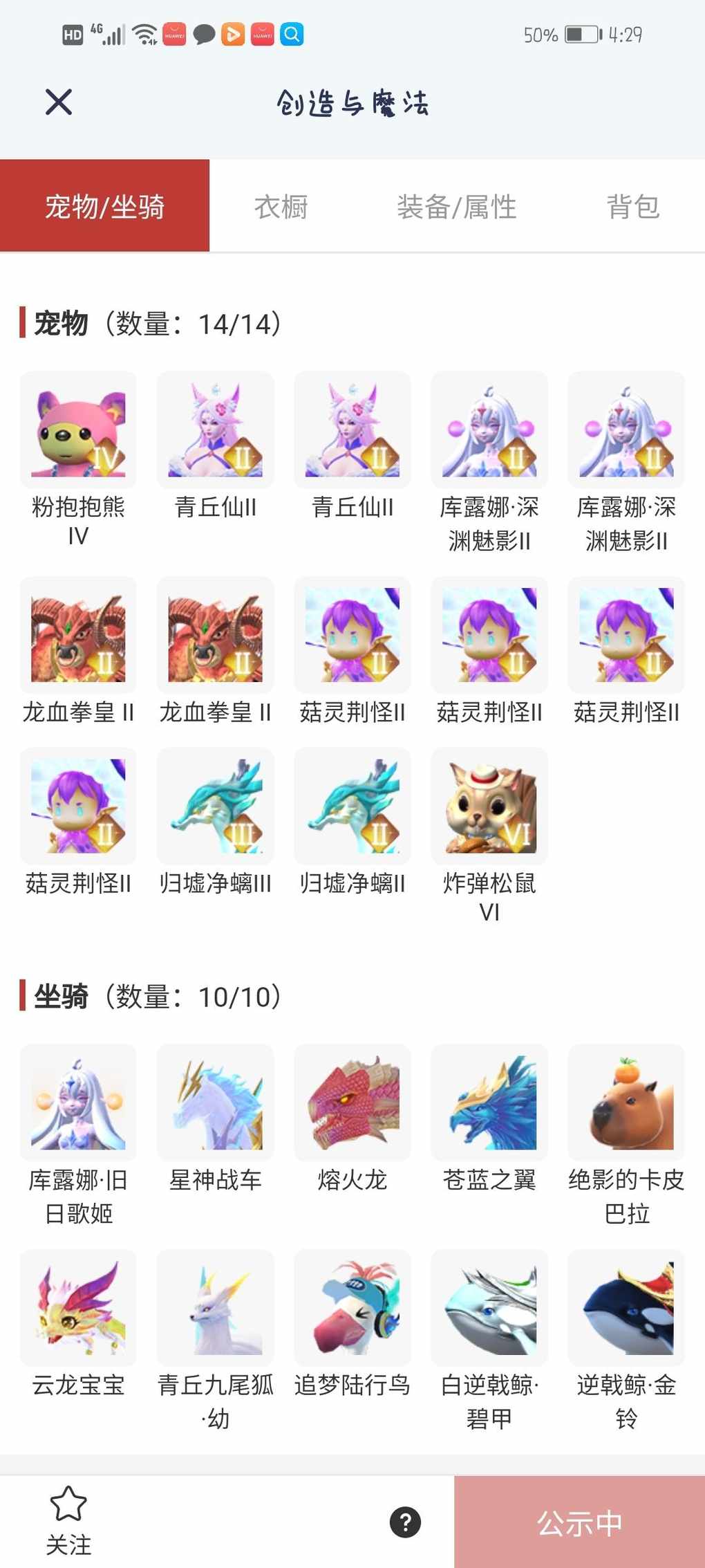View the 苍蓝之翼 mount
The image size is (705, 1568).
point(489,1103)
